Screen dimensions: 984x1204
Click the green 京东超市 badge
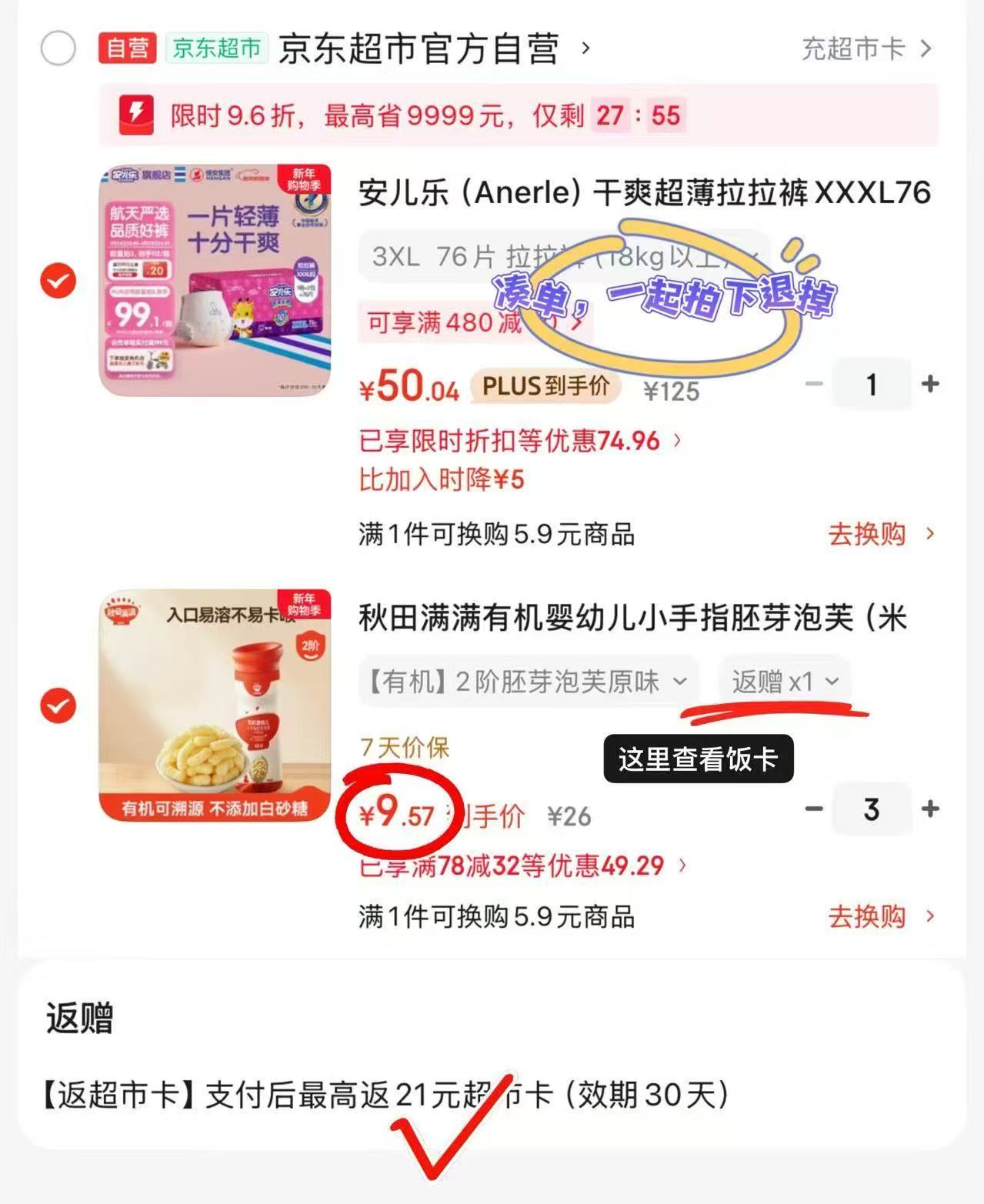coord(217,49)
